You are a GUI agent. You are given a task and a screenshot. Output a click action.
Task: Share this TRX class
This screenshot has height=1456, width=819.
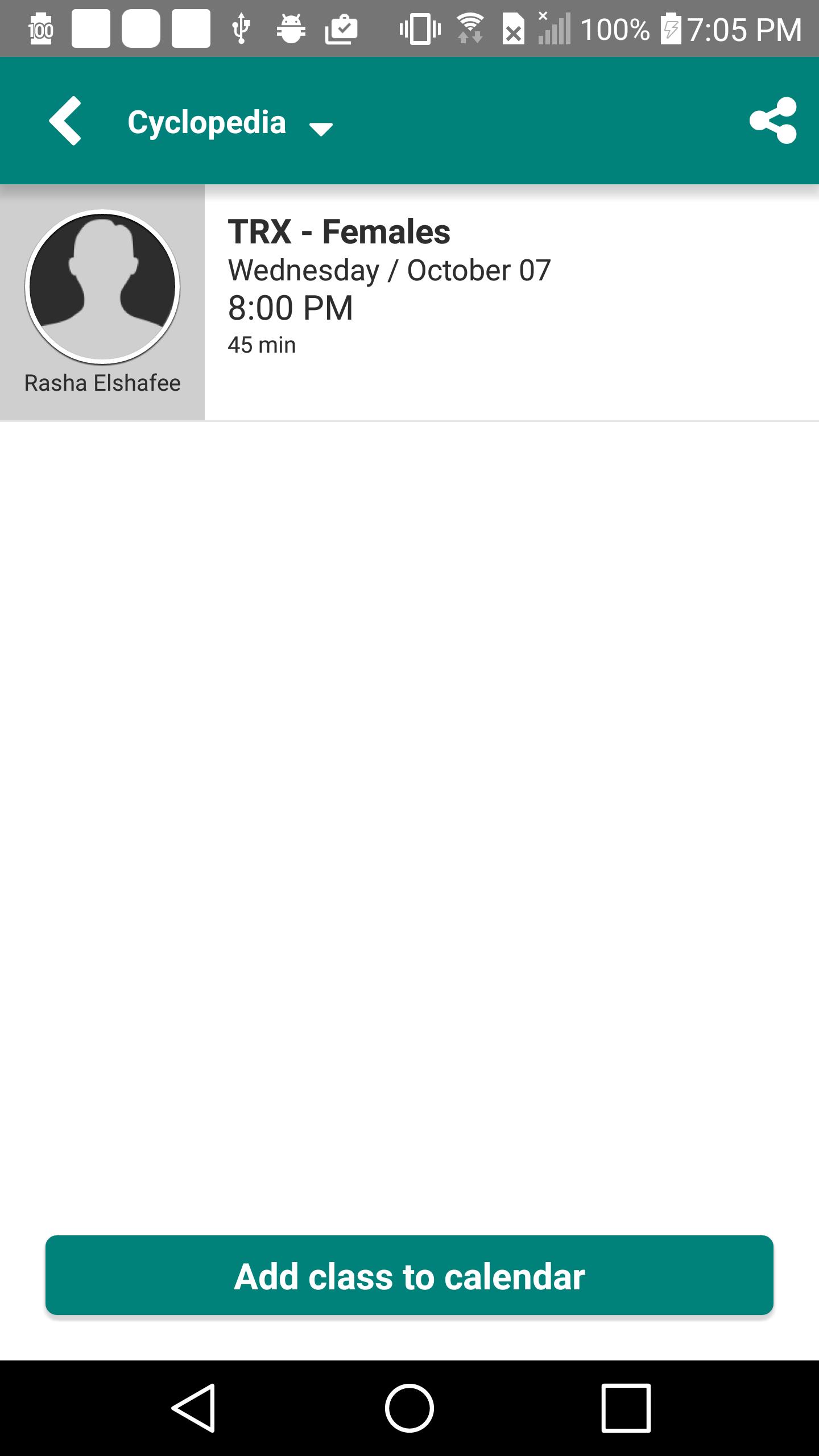pyautogui.click(x=773, y=121)
